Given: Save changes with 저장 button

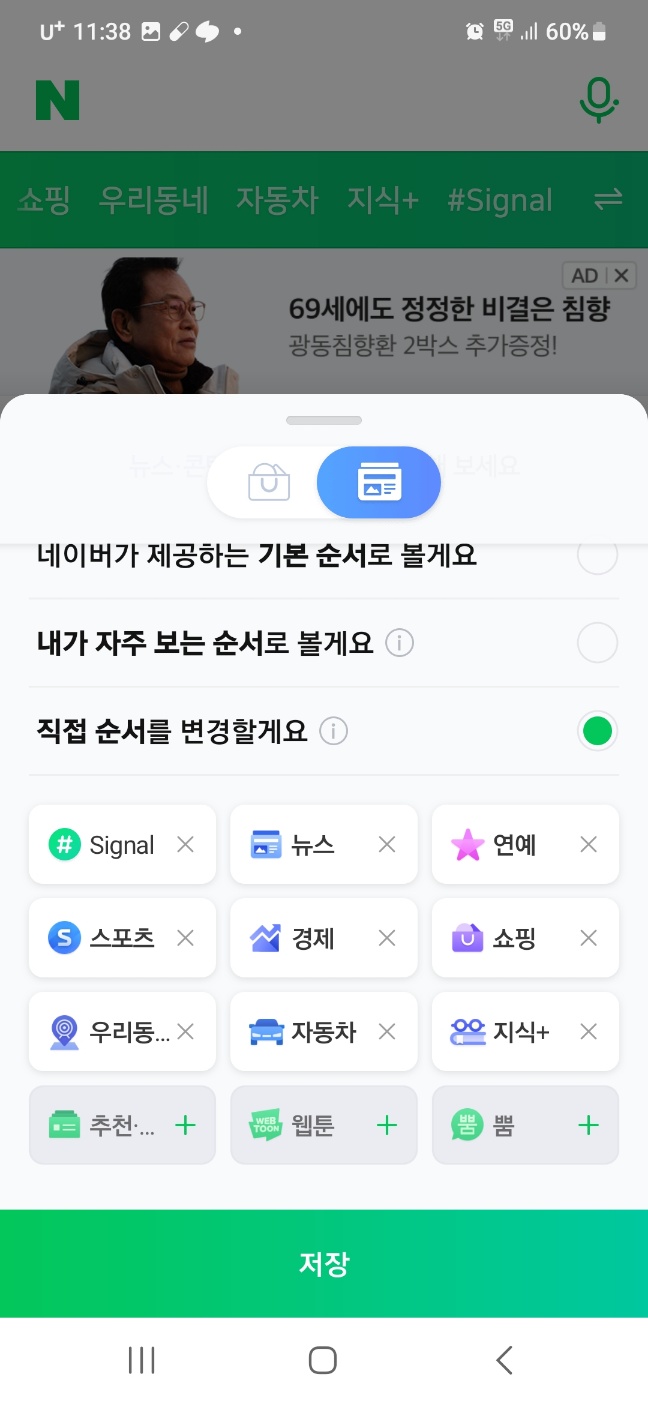Looking at the screenshot, I should 324,1264.
